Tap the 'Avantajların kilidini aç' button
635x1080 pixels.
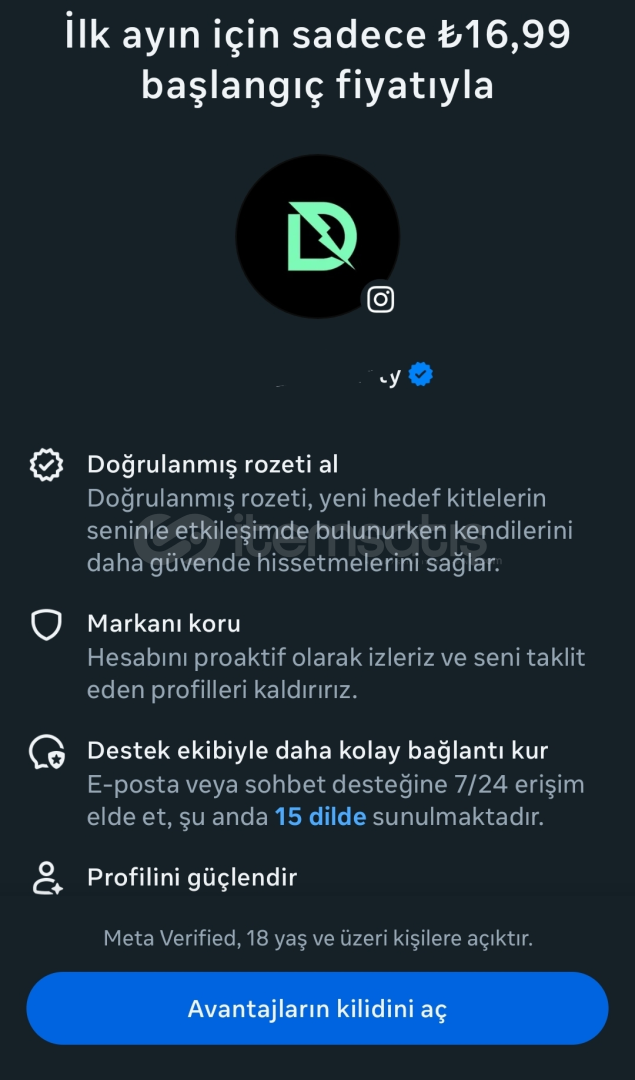coord(317,1008)
